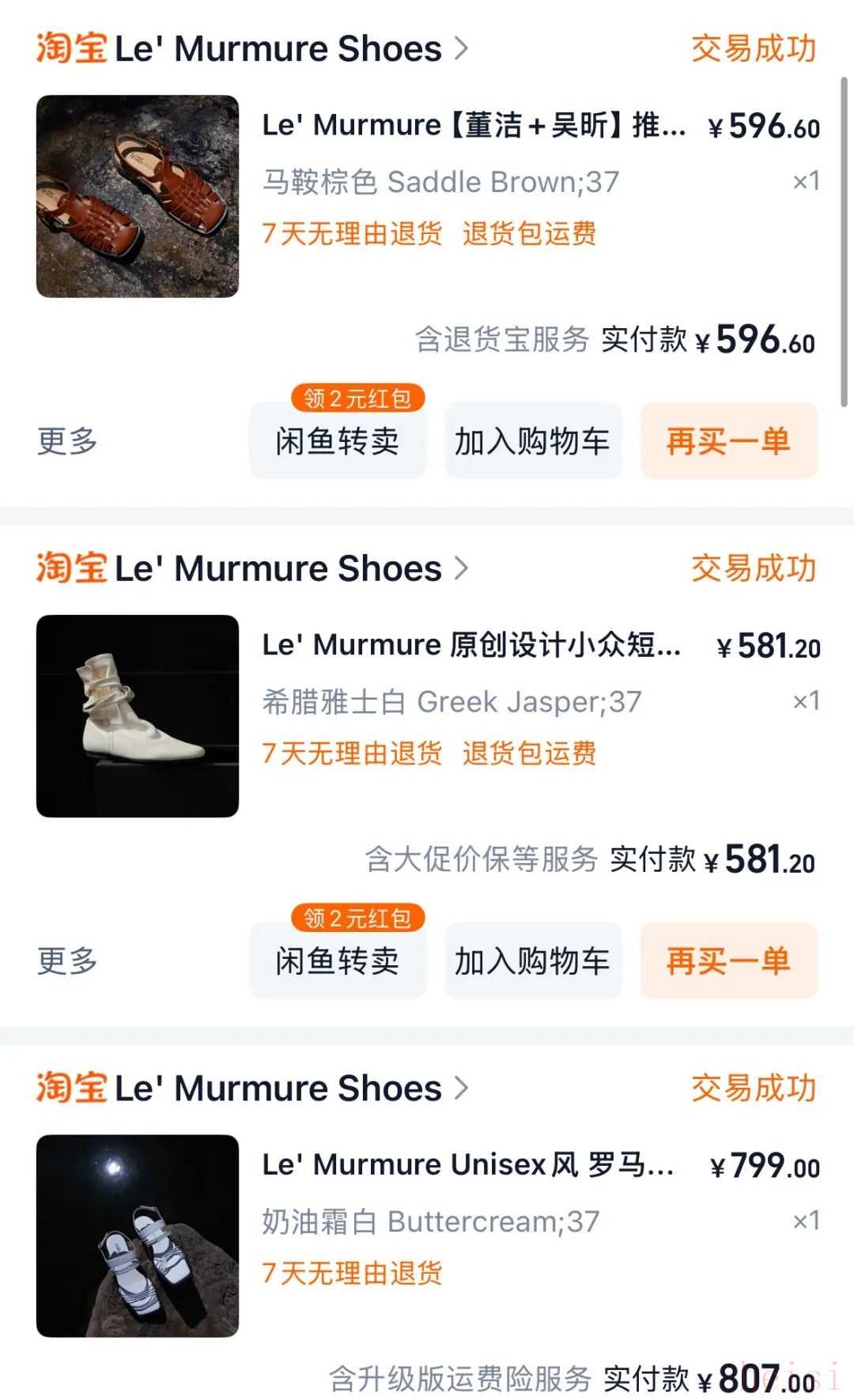View order details for Le' Murmure Unisex风 item
The width and height of the screenshot is (854, 1400).
pyautogui.click(x=468, y=1165)
